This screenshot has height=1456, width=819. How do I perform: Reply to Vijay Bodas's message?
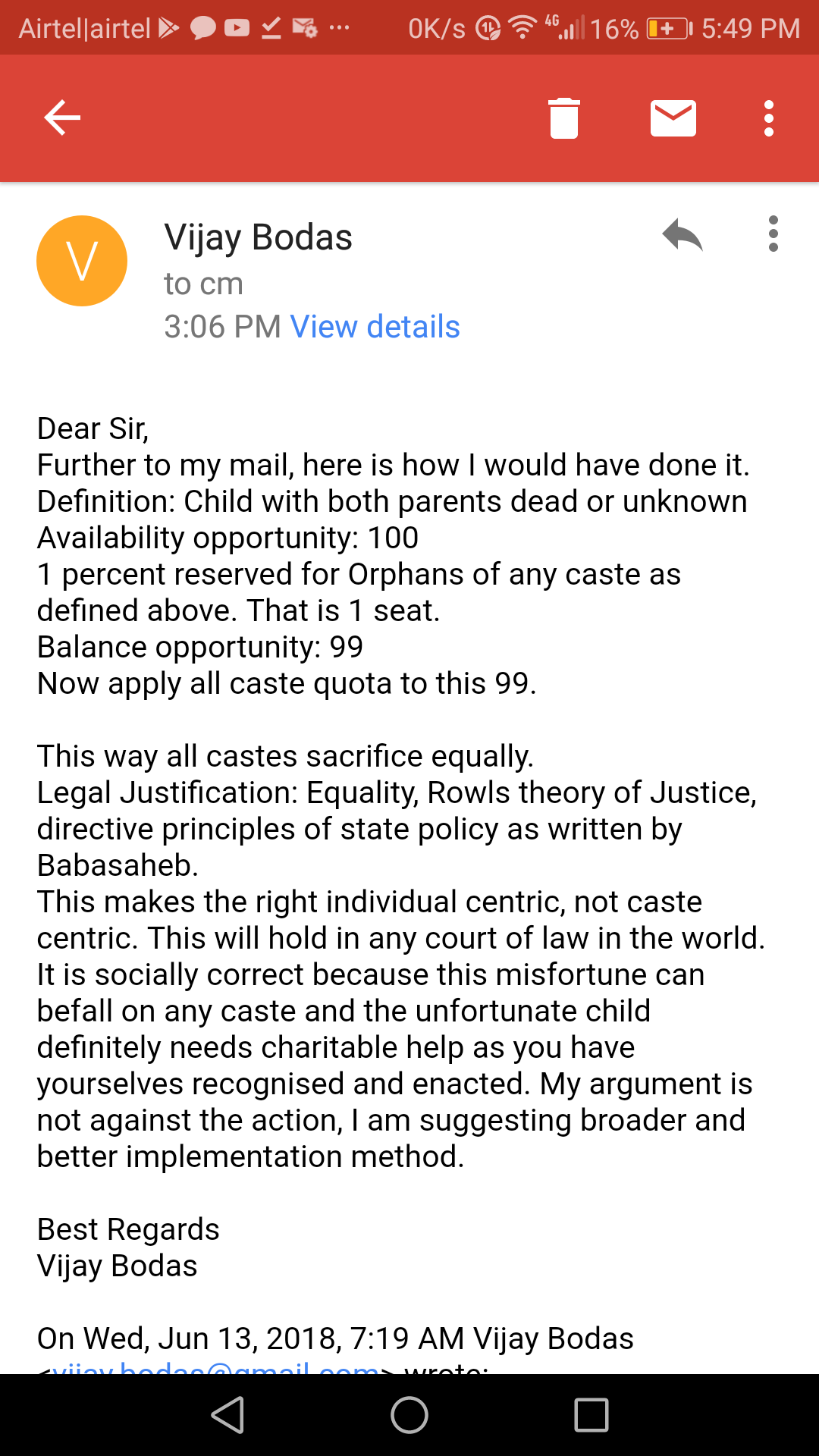[682, 234]
